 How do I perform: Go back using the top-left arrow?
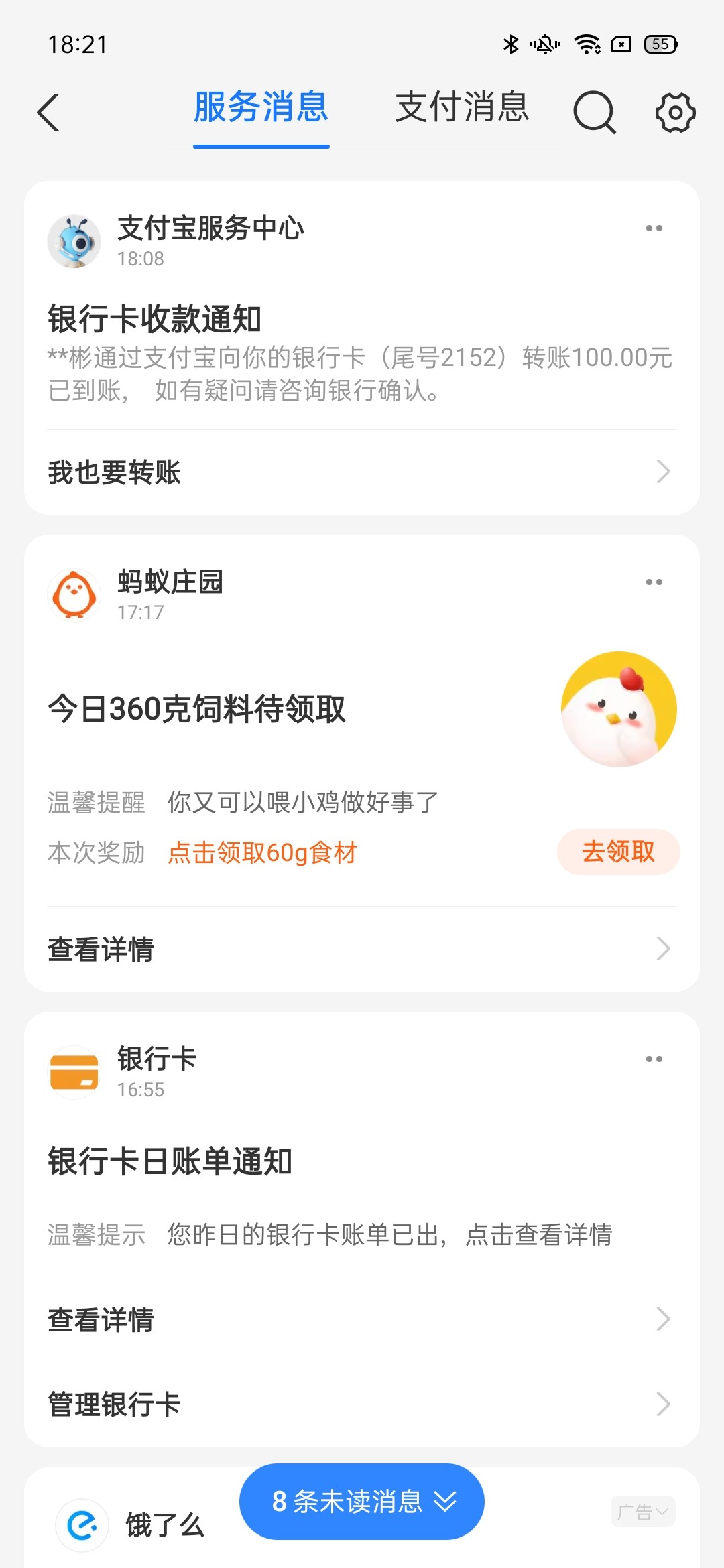pyautogui.click(x=48, y=113)
